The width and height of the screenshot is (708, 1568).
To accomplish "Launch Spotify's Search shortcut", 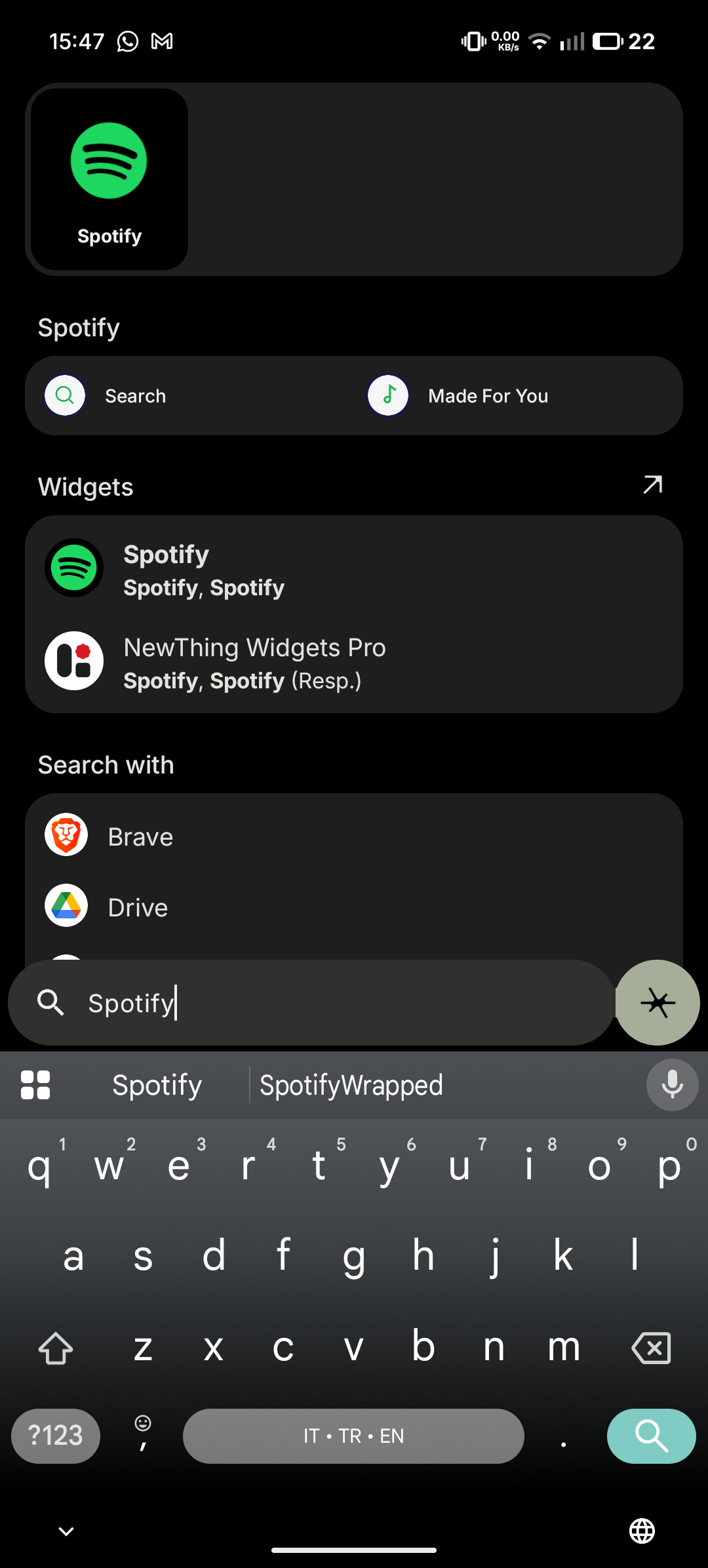I will pos(105,396).
